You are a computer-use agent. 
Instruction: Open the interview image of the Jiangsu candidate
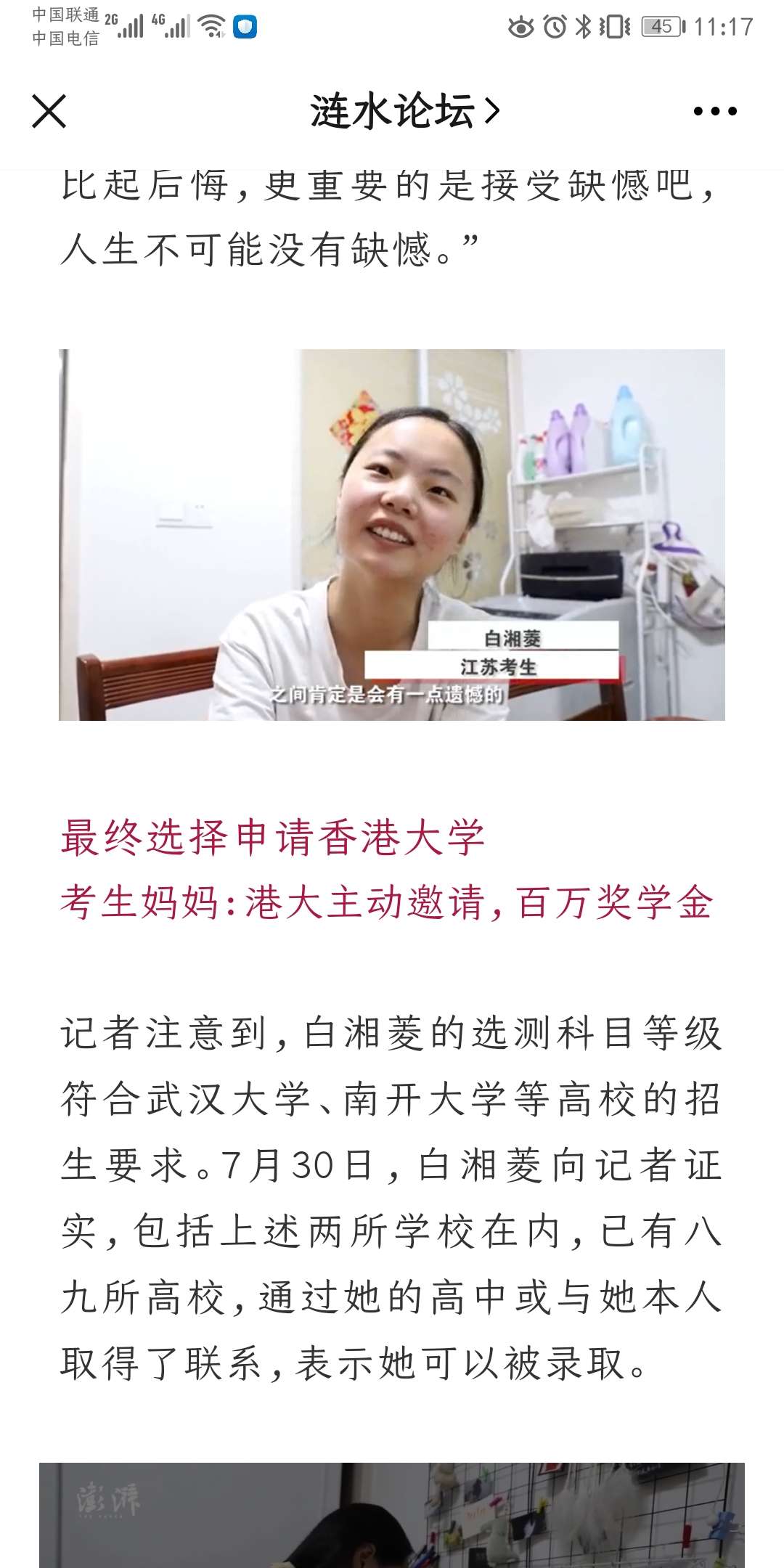(x=392, y=535)
